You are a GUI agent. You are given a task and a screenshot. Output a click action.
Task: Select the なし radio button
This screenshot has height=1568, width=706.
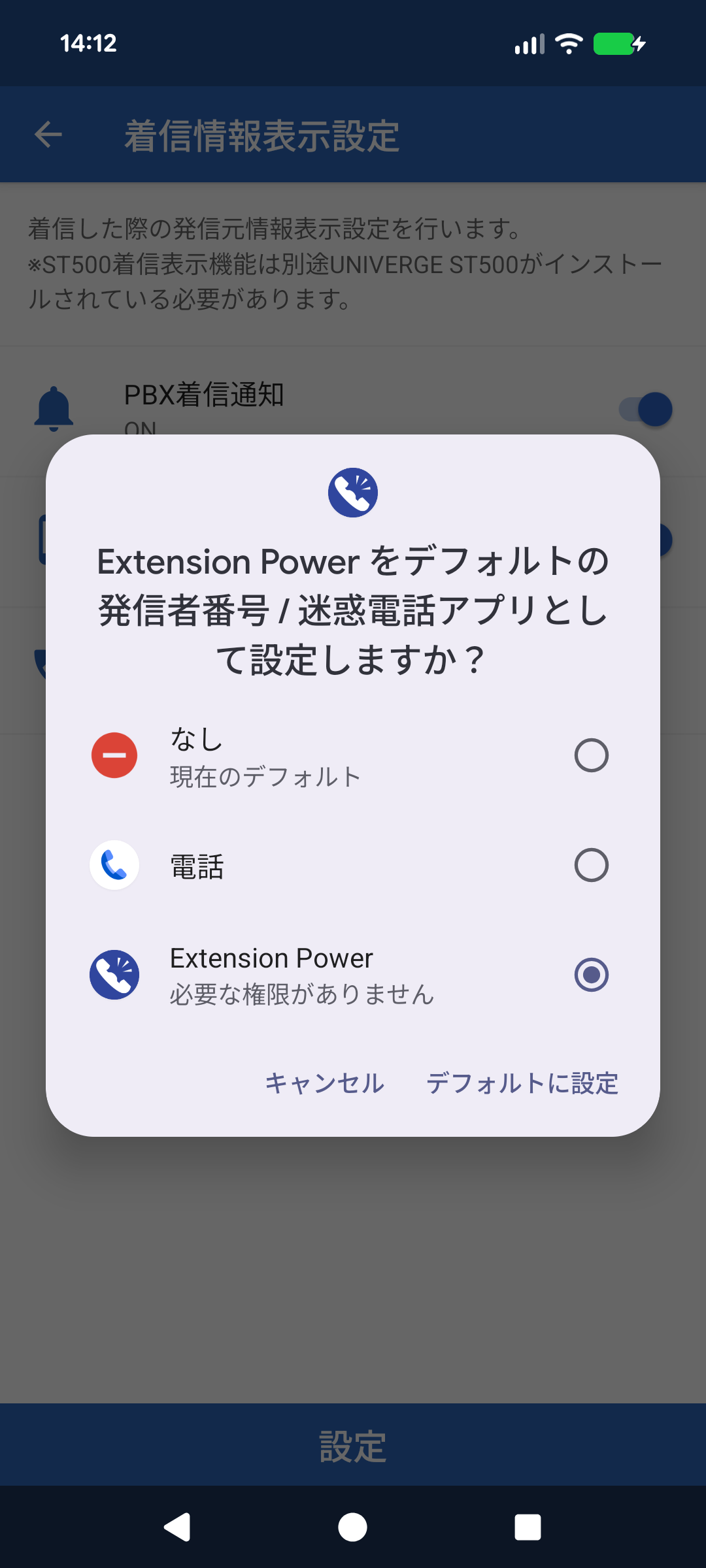click(x=591, y=756)
